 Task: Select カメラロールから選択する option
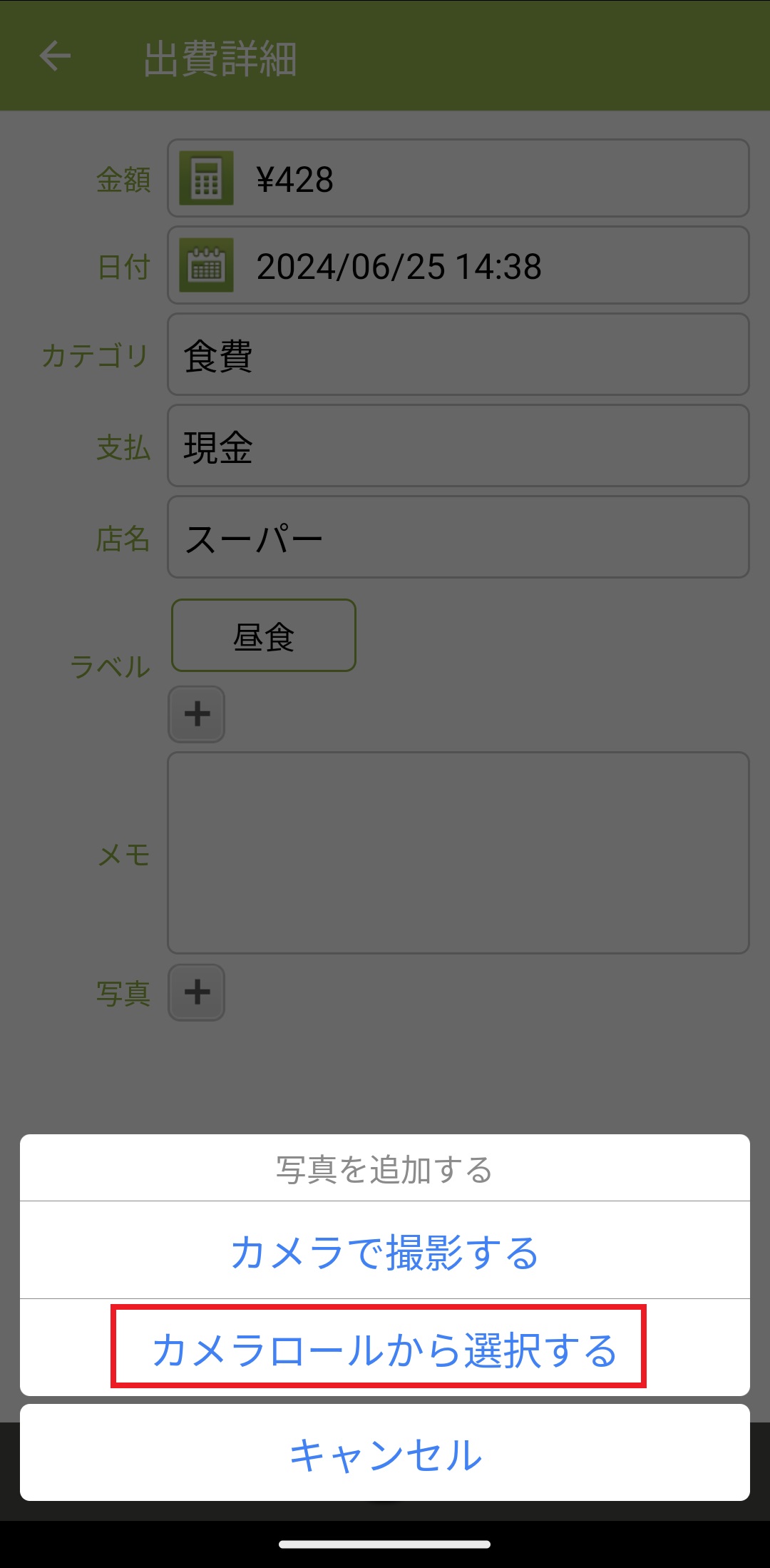(x=385, y=1349)
